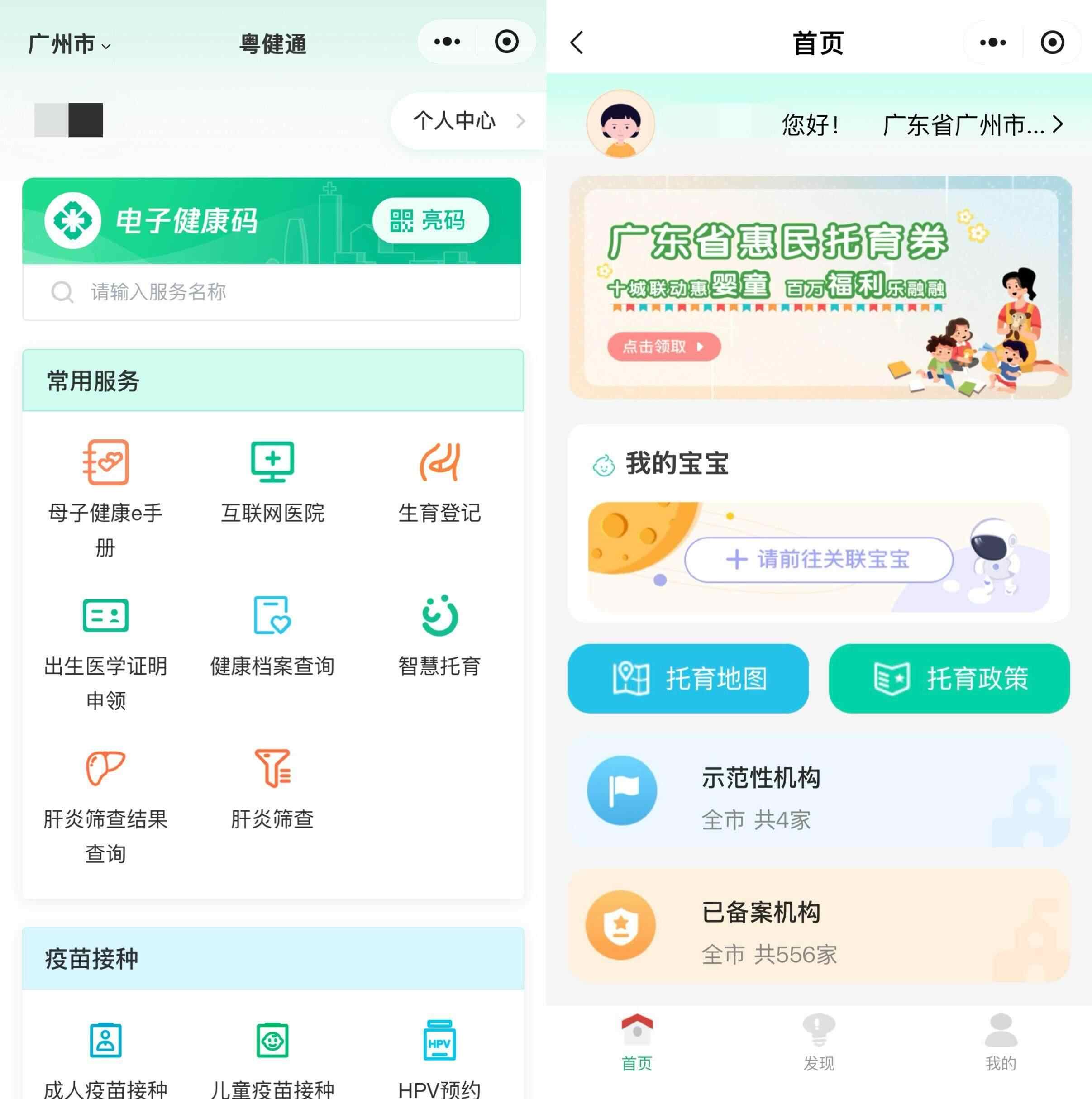This screenshot has height=1099, width=1092.
Task: Open 个人中心 personal center
Action: pos(467,121)
